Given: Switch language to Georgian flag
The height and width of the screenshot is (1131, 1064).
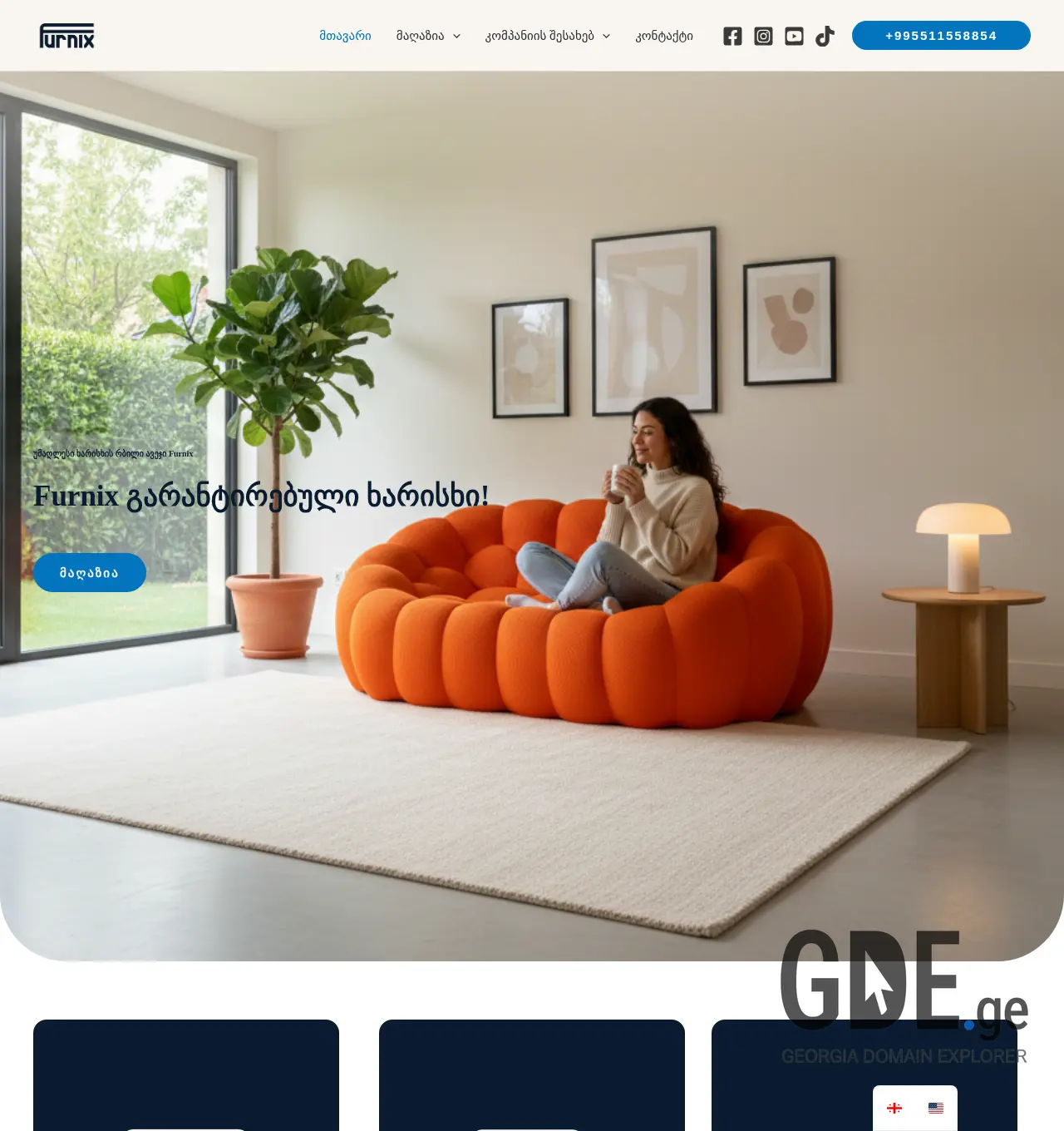Looking at the screenshot, I should [894, 1108].
